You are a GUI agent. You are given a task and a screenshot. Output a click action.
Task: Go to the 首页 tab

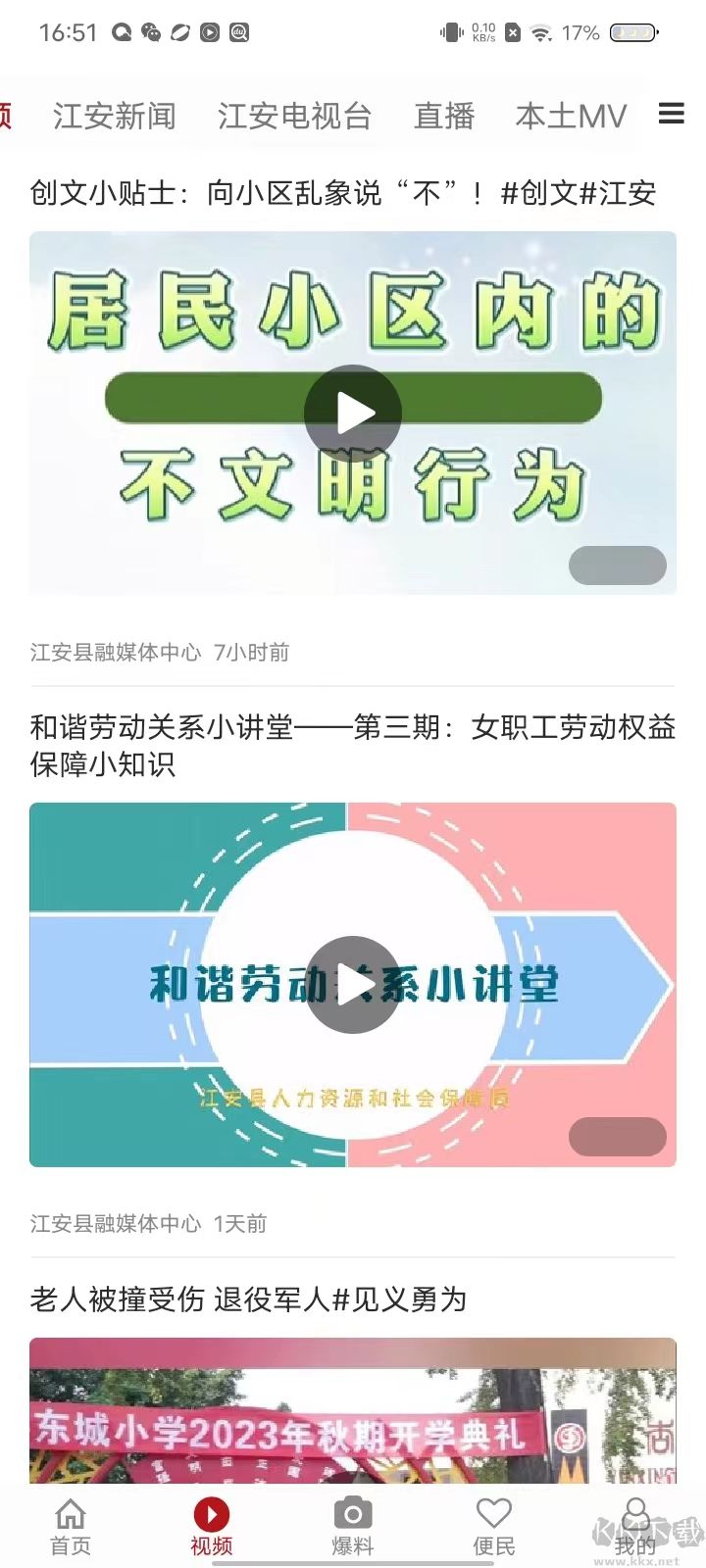71,1527
